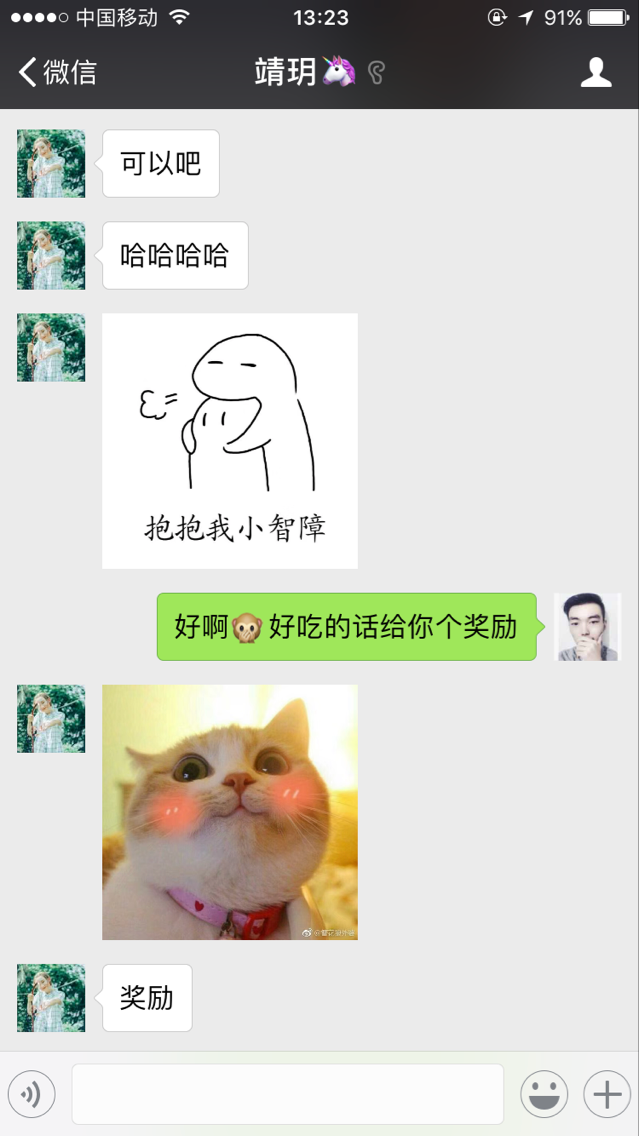Open the emoji sticker panel
Screen dimensions: 639x1136
[544, 1094]
